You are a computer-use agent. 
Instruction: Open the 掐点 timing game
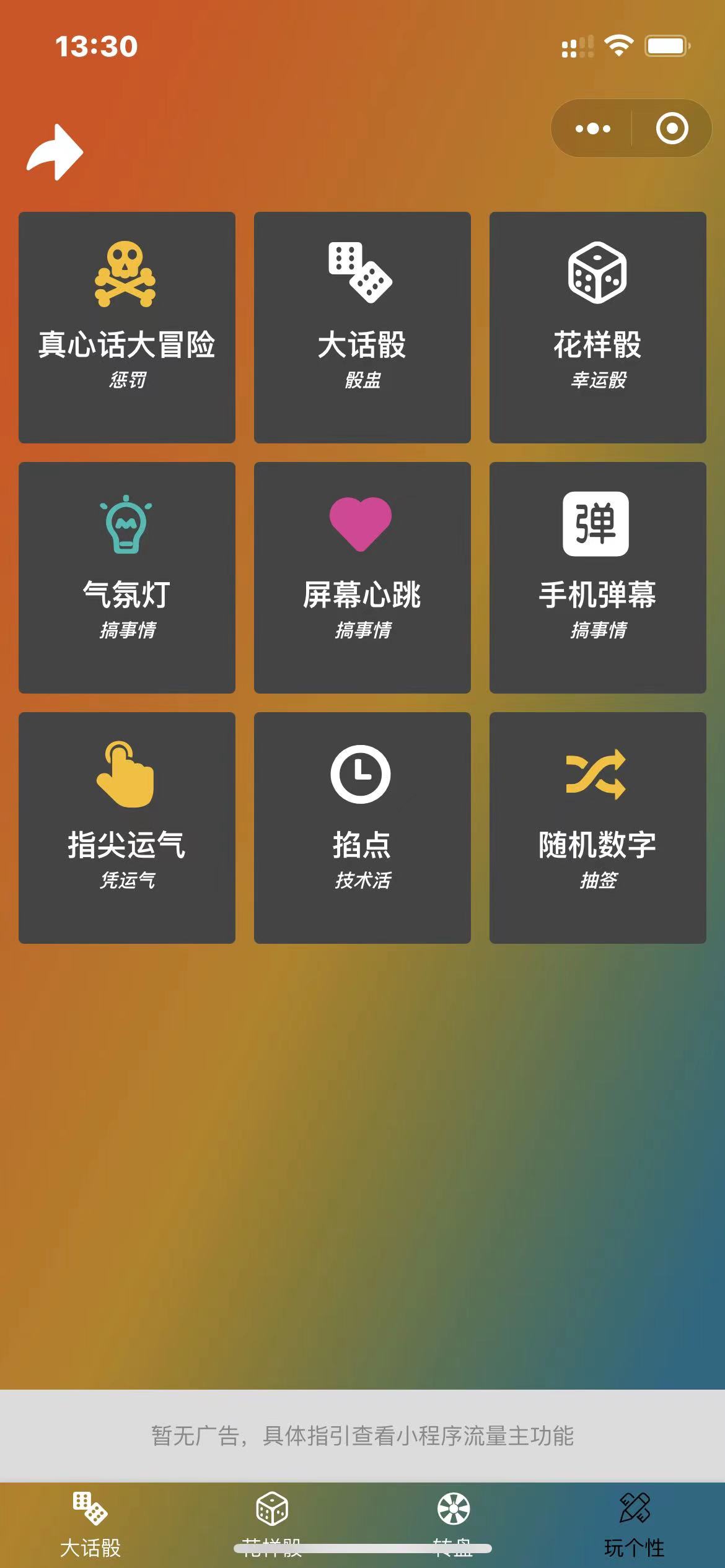point(362,827)
